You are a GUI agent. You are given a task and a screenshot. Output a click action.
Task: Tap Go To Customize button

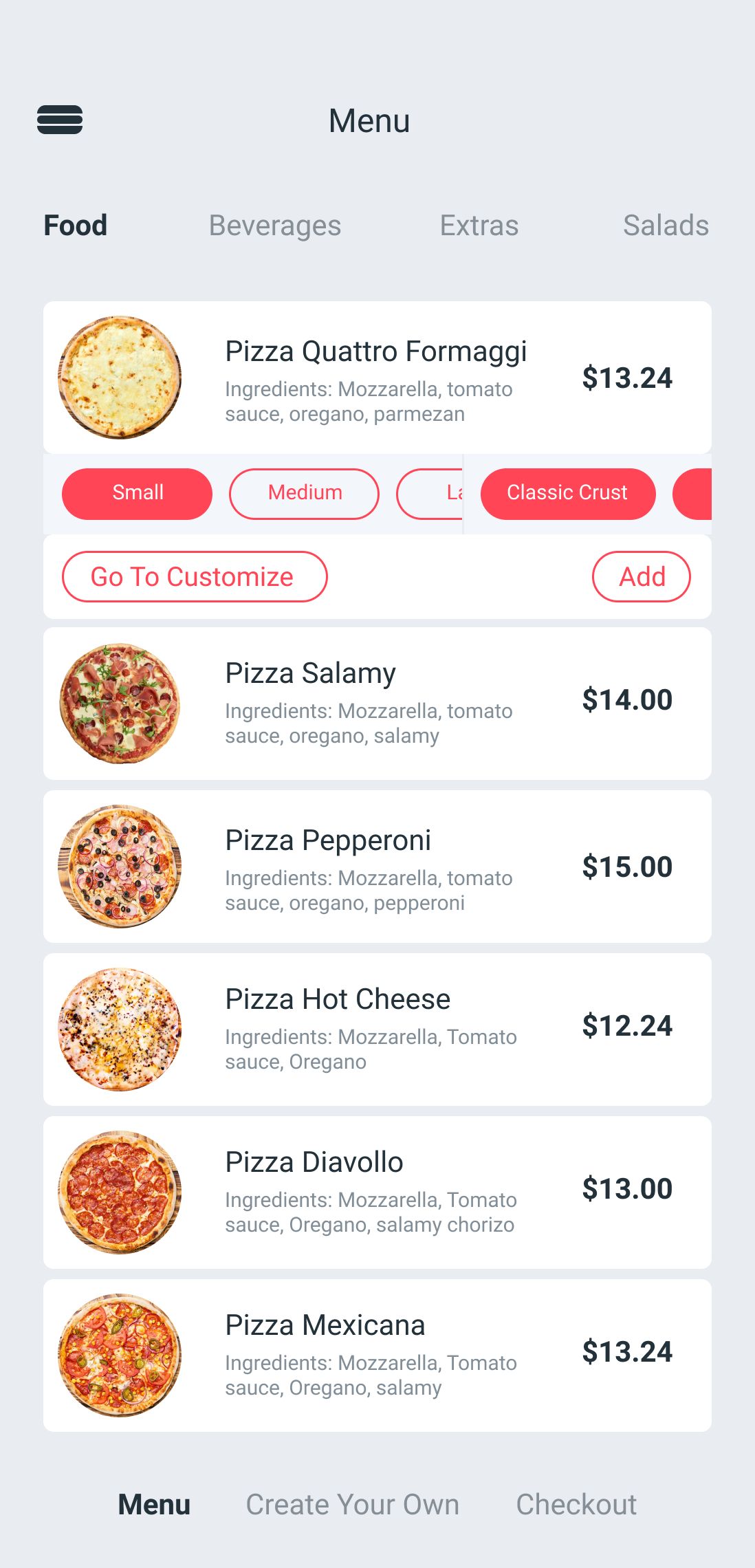click(195, 576)
